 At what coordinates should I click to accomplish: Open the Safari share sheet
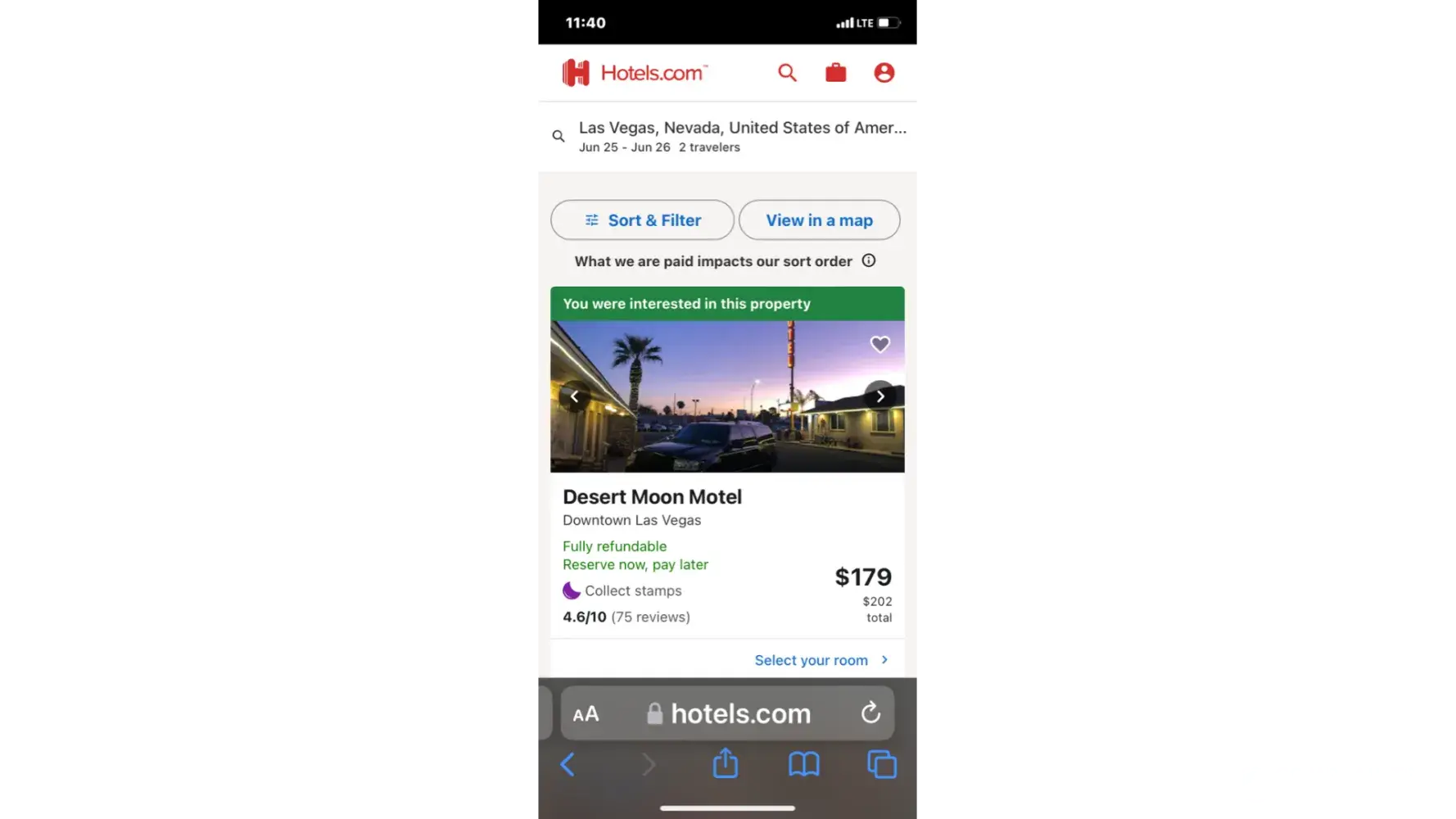click(x=725, y=764)
